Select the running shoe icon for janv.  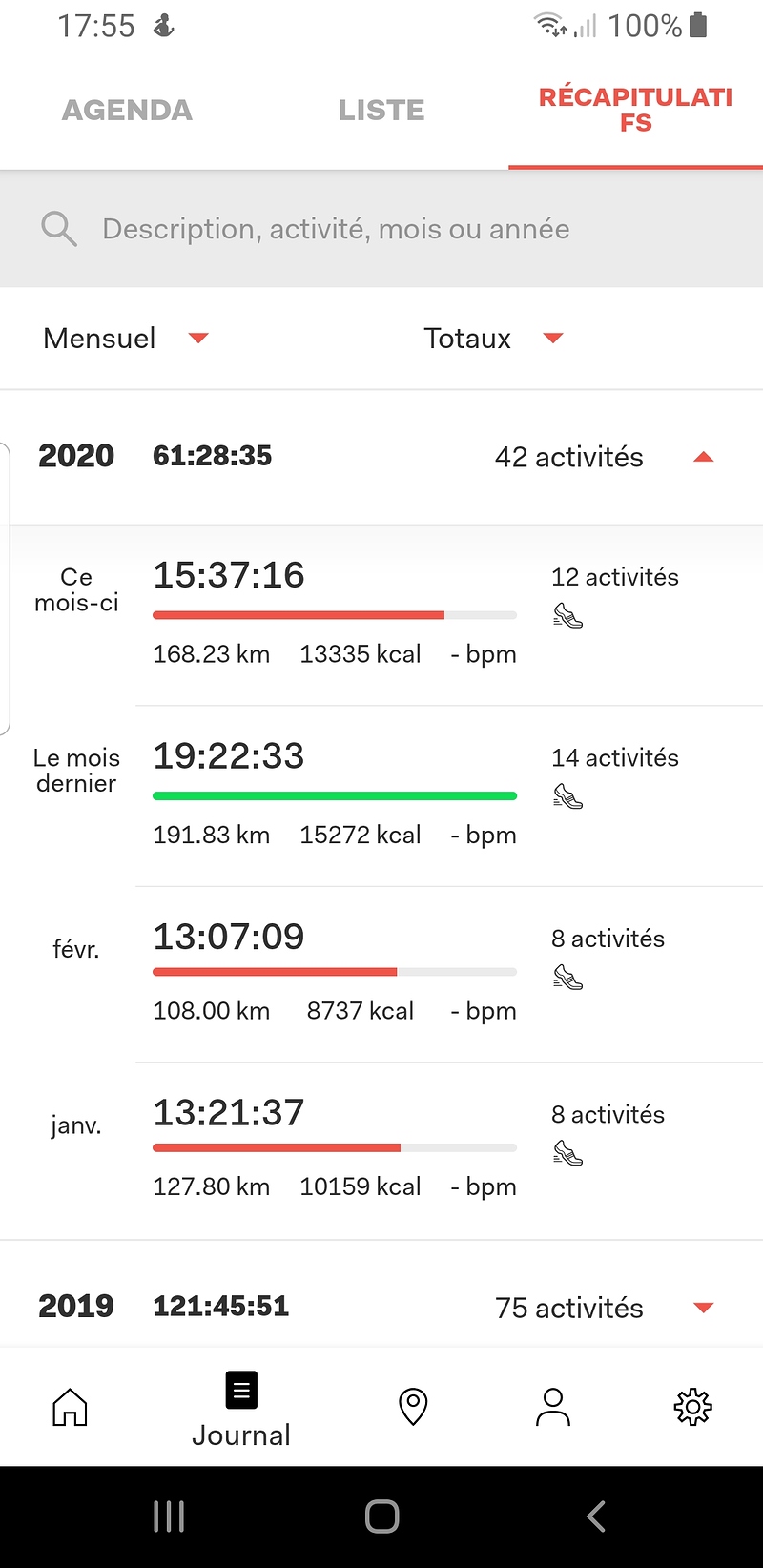pyautogui.click(x=567, y=1151)
